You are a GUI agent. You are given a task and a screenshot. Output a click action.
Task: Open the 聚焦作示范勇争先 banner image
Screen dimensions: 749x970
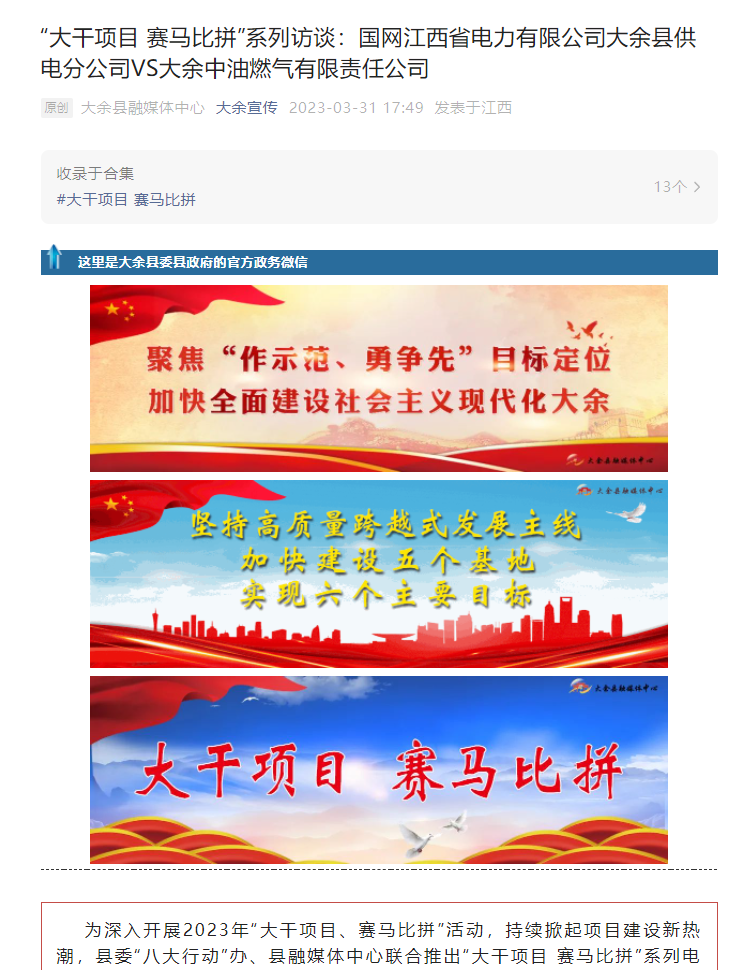pyautogui.click(x=378, y=378)
